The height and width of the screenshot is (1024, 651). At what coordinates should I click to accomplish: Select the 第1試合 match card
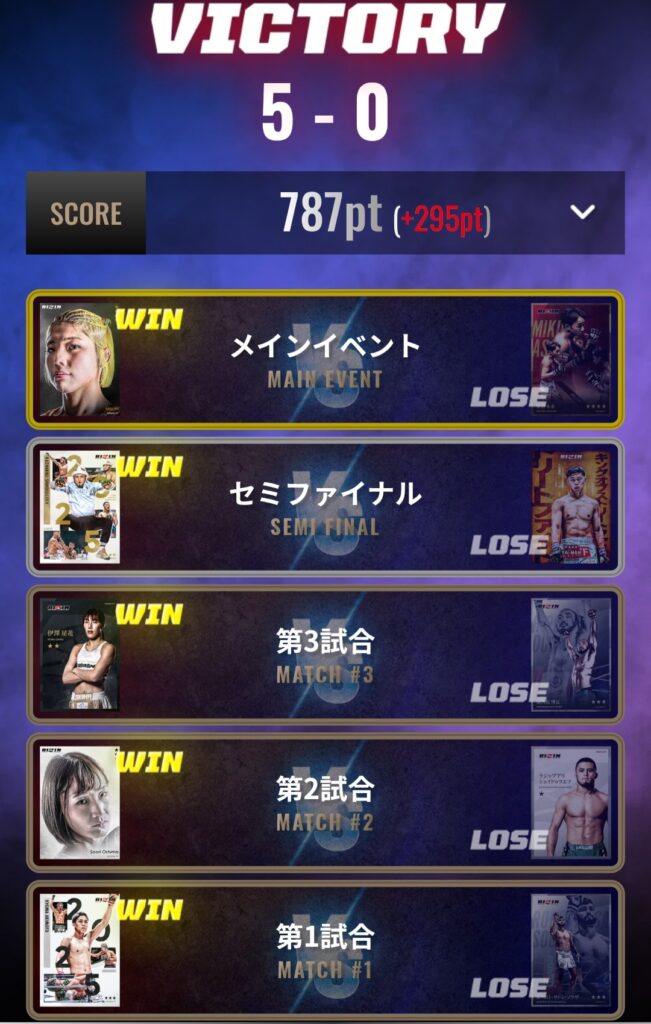[325, 949]
